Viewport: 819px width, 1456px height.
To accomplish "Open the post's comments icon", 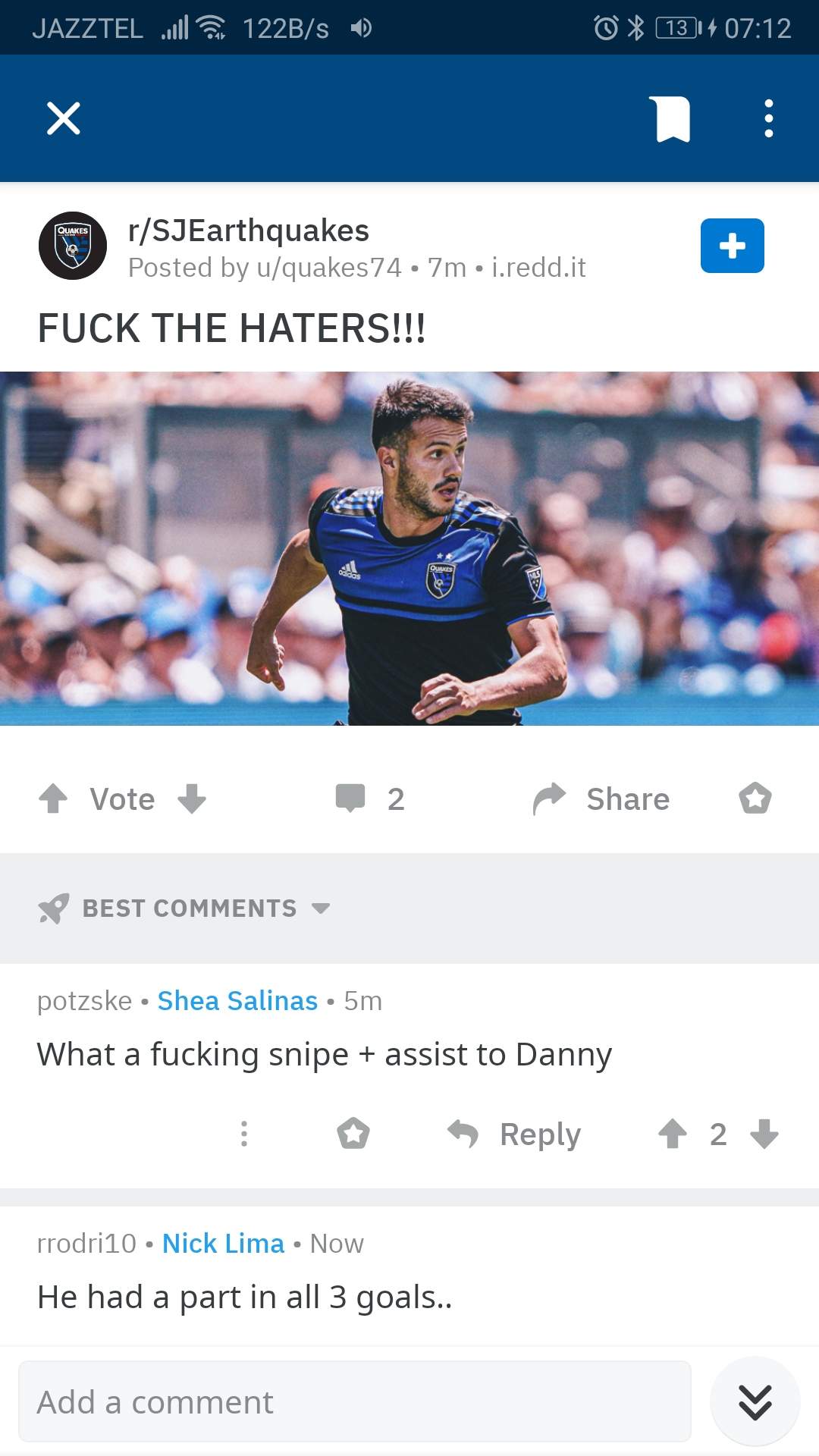I will (351, 799).
